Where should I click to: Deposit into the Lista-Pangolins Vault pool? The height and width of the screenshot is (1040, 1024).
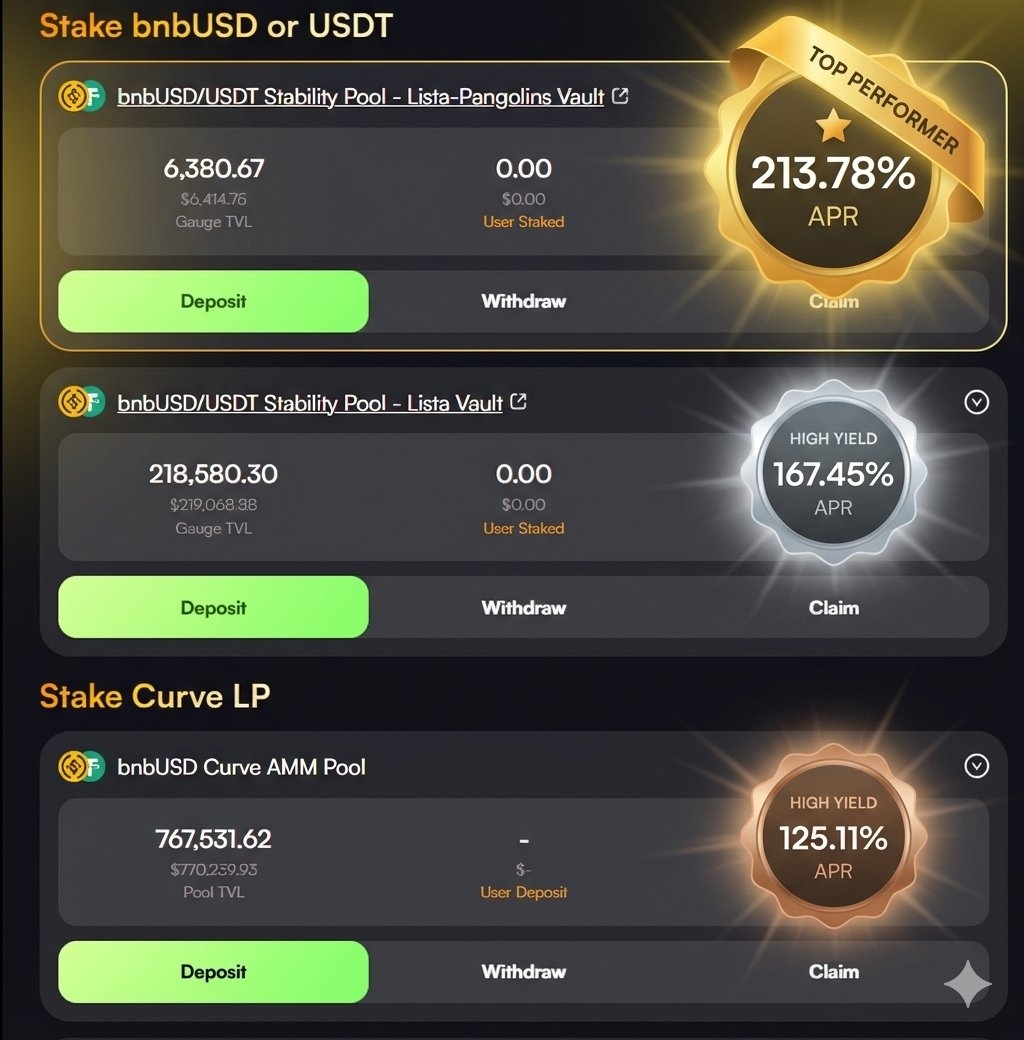point(213,301)
